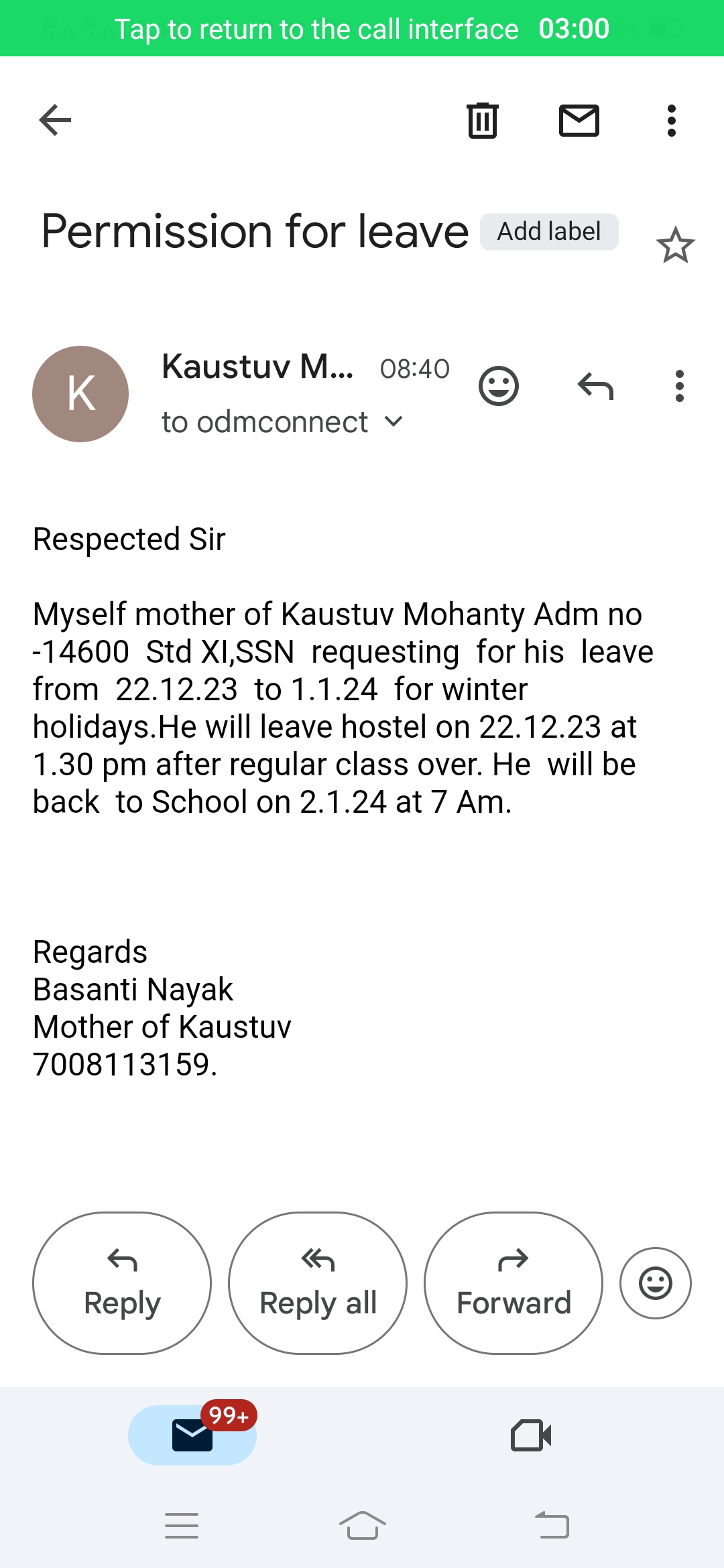This screenshot has height=1568, width=724.
Task: Mark the email as unread
Action: click(579, 121)
